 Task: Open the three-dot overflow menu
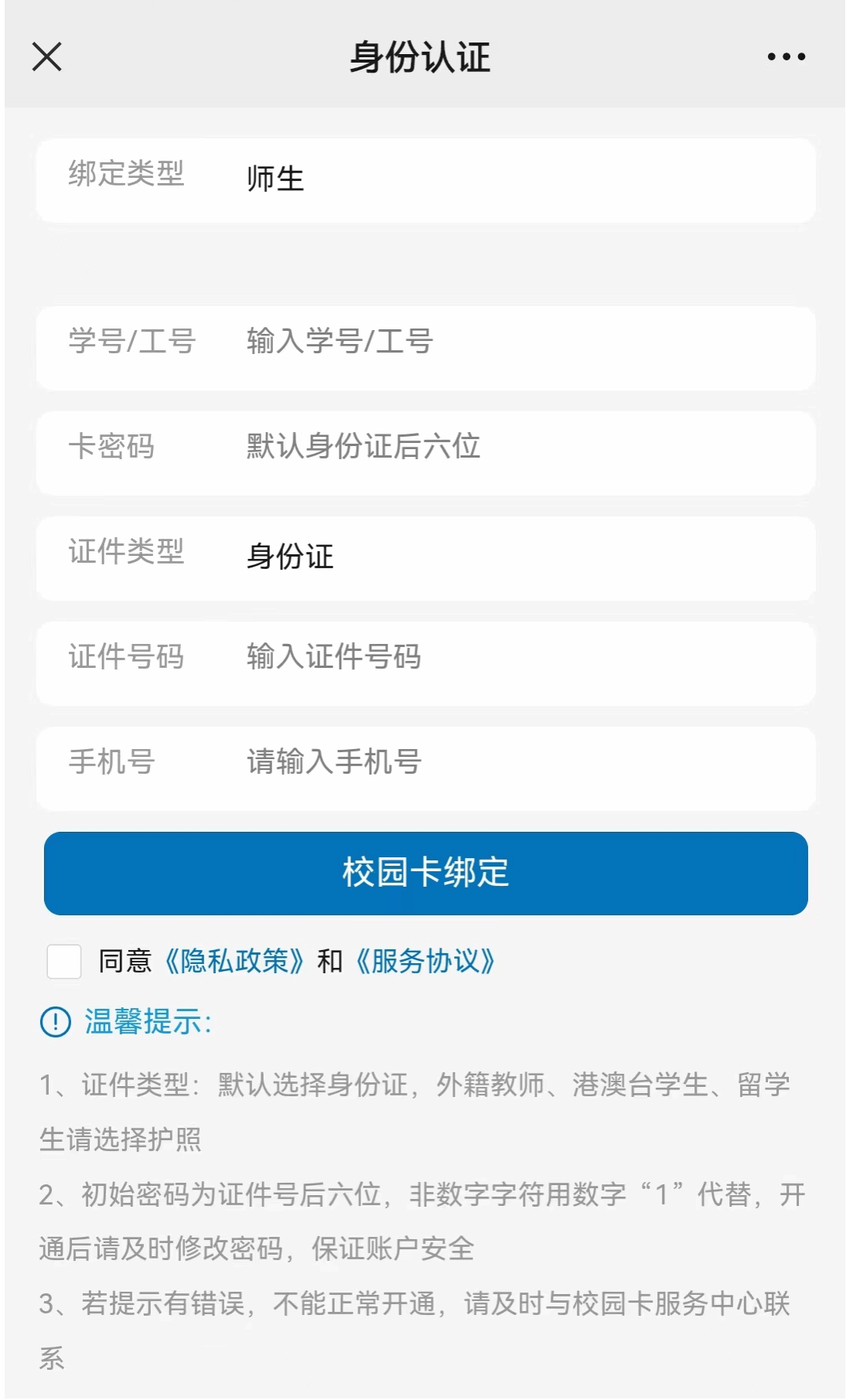point(786,57)
